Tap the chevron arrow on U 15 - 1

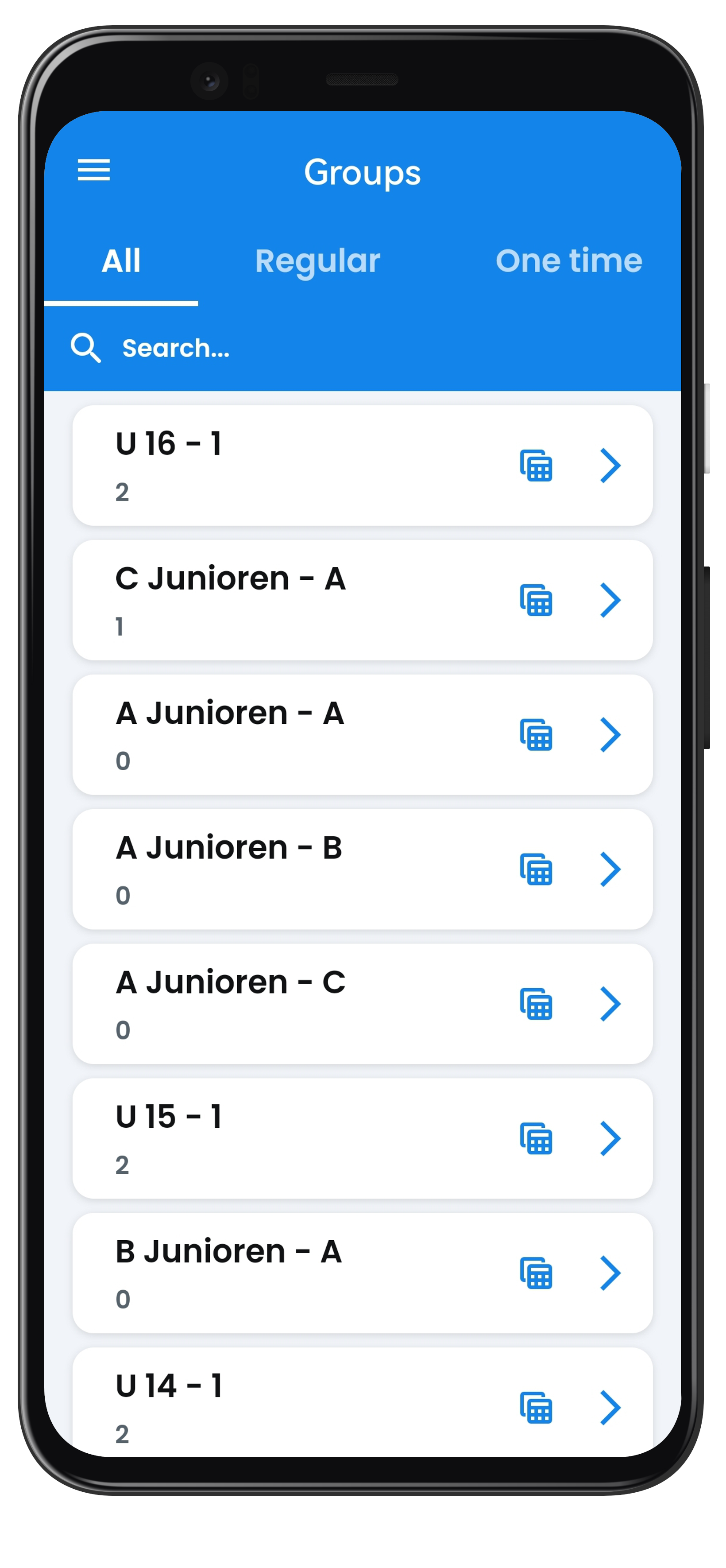coord(610,1138)
